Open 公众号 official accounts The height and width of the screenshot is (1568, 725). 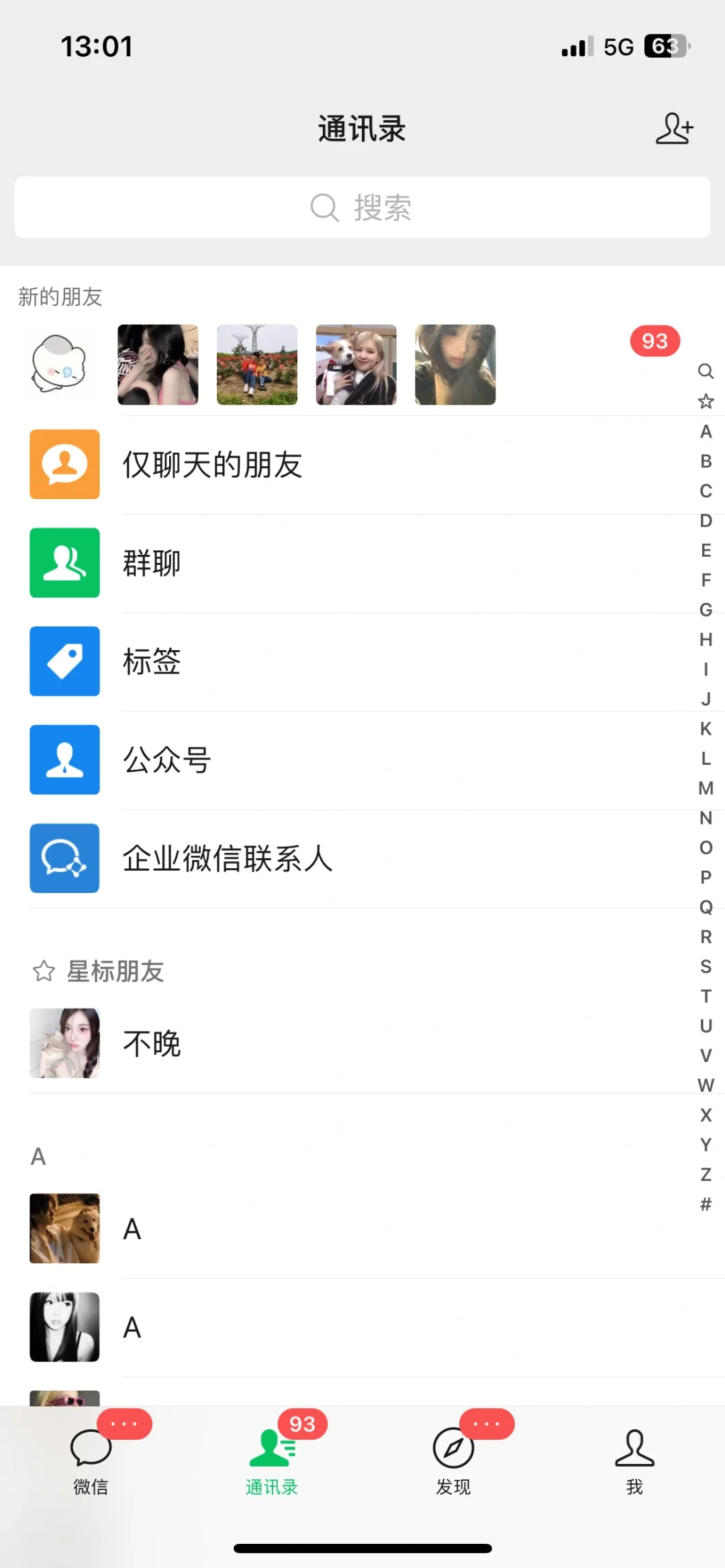coord(362,760)
